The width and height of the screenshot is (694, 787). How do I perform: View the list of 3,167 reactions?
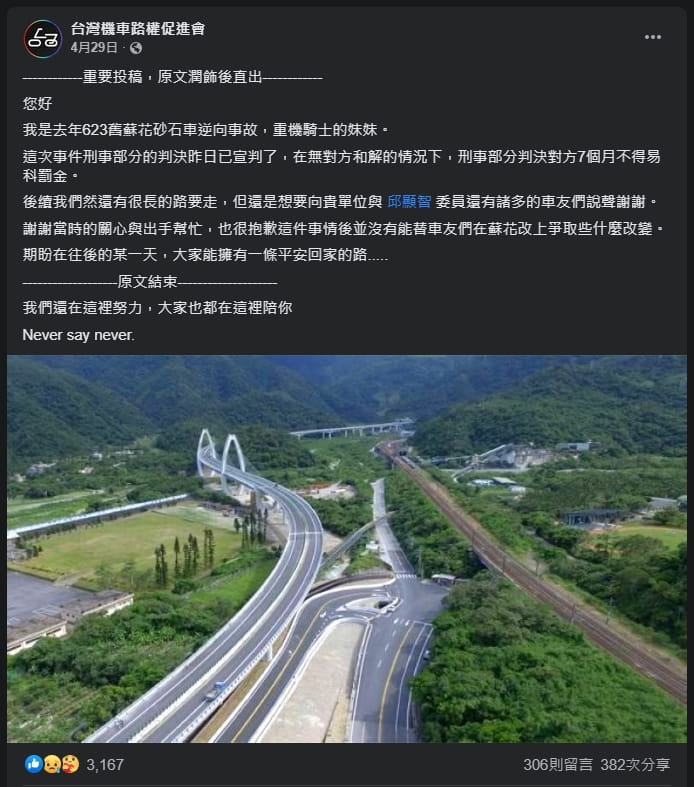[x=105, y=765]
